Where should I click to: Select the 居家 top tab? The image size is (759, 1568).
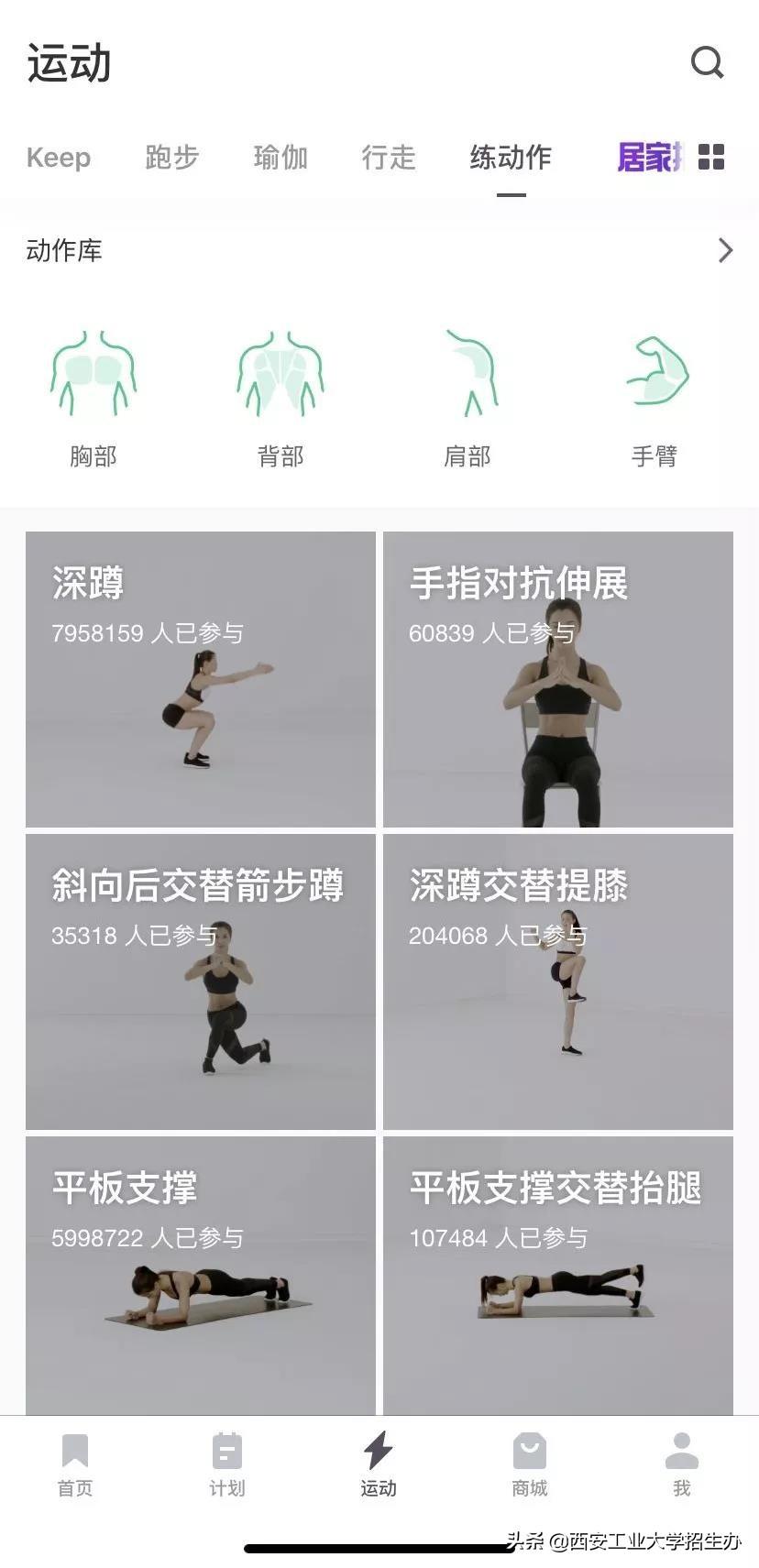(x=649, y=158)
